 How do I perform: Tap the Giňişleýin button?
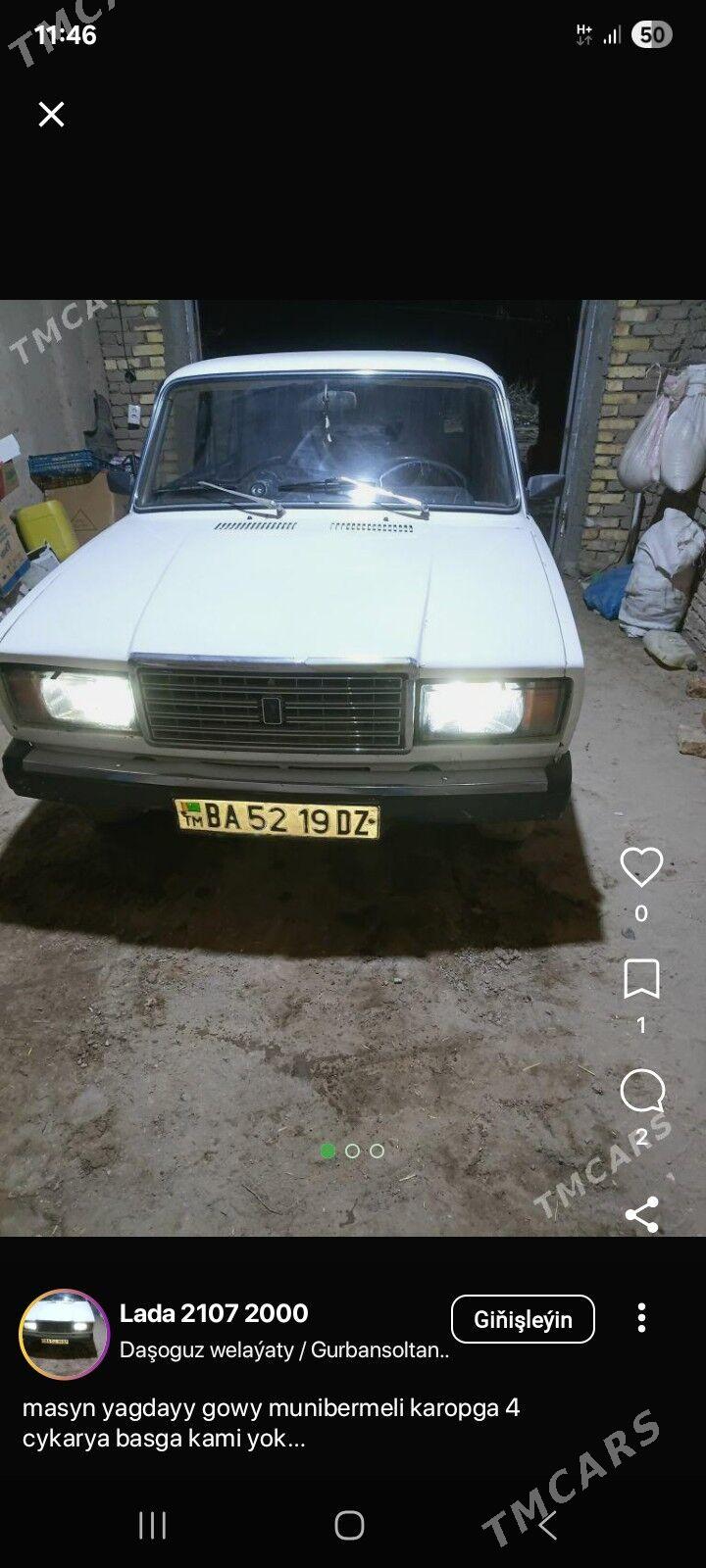pos(523,1319)
